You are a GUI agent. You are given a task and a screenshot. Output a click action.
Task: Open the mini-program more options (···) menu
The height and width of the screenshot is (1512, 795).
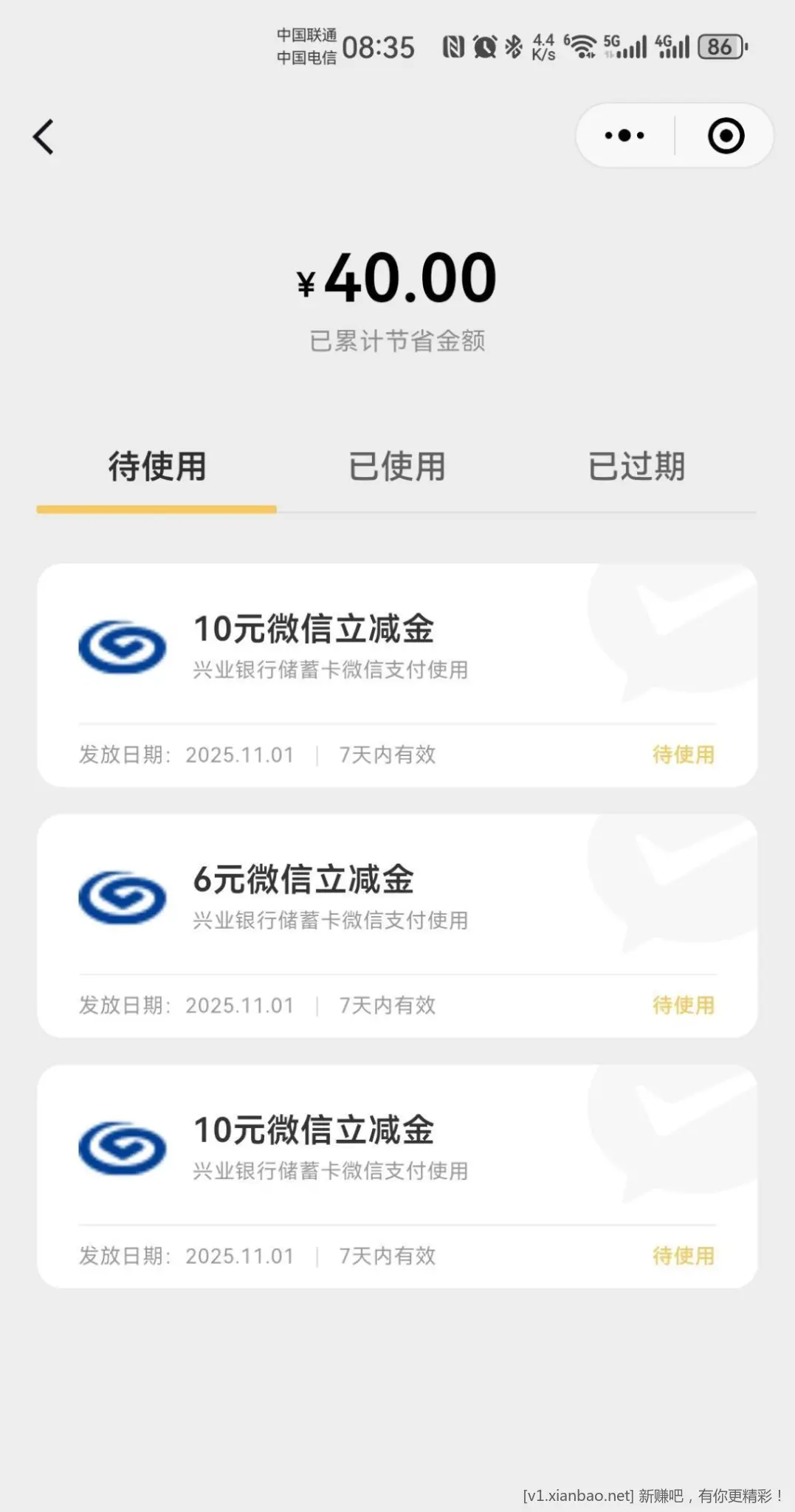point(622,135)
